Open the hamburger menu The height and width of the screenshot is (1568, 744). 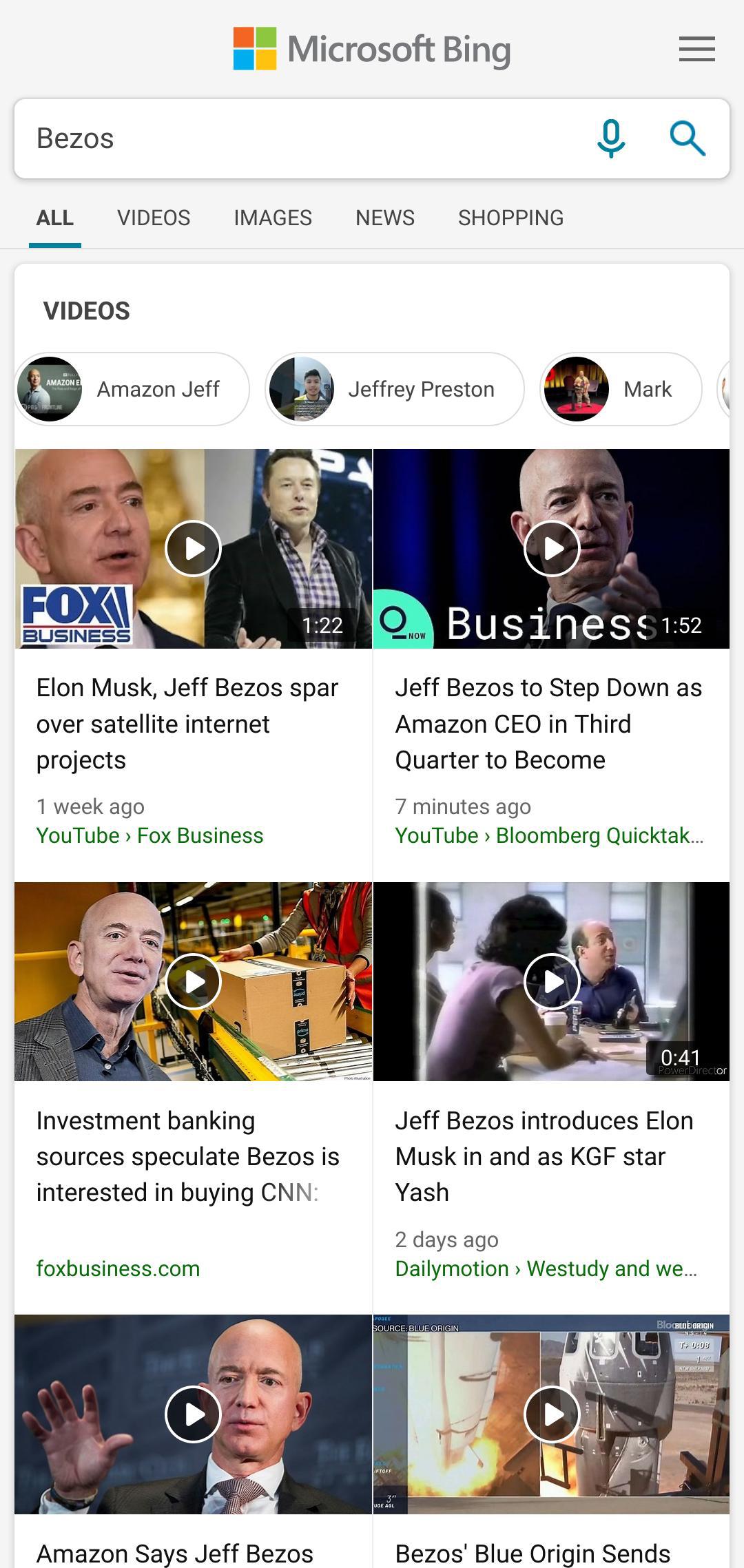pyautogui.click(x=696, y=50)
